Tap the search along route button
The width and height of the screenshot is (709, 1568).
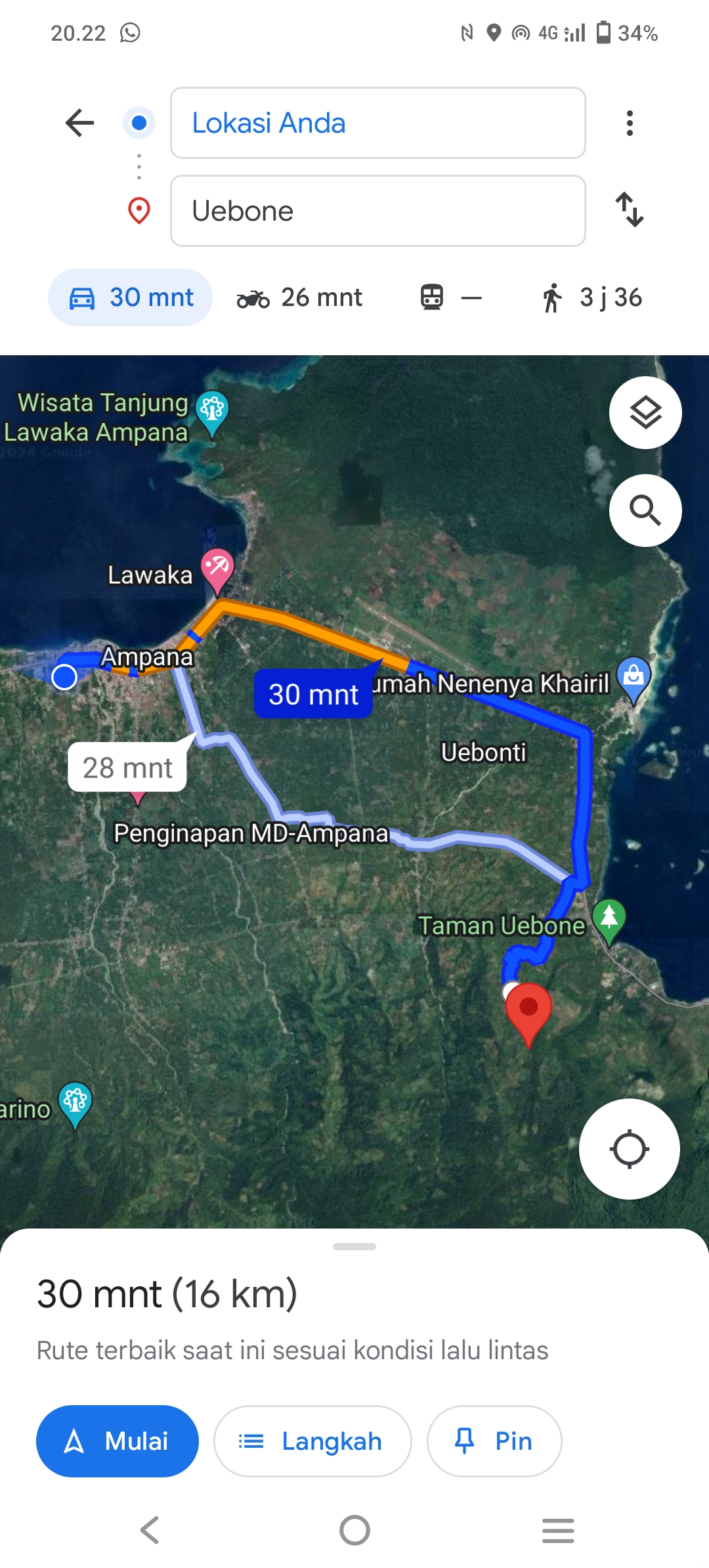click(645, 510)
